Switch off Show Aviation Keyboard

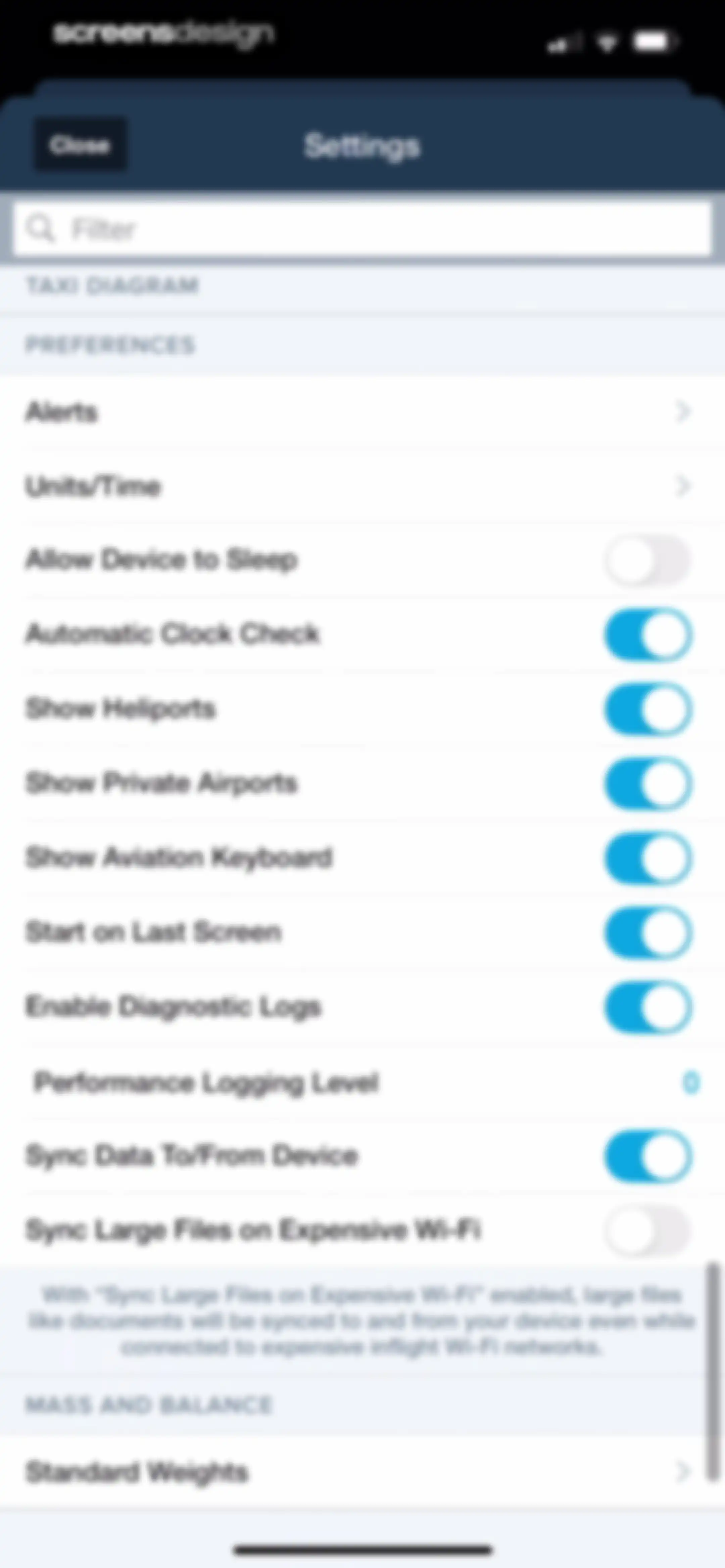(x=648, y=858)
